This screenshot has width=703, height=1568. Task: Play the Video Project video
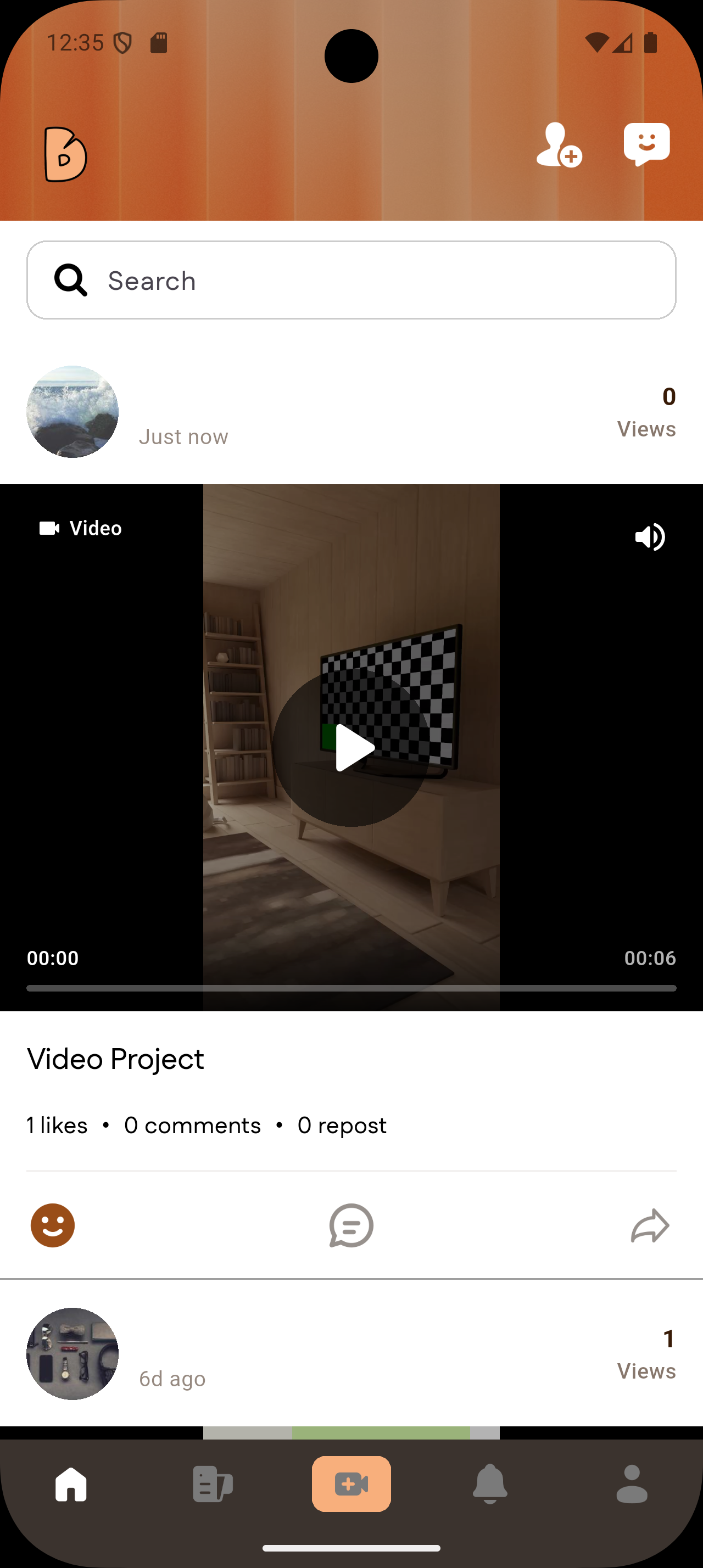[351, 747]
